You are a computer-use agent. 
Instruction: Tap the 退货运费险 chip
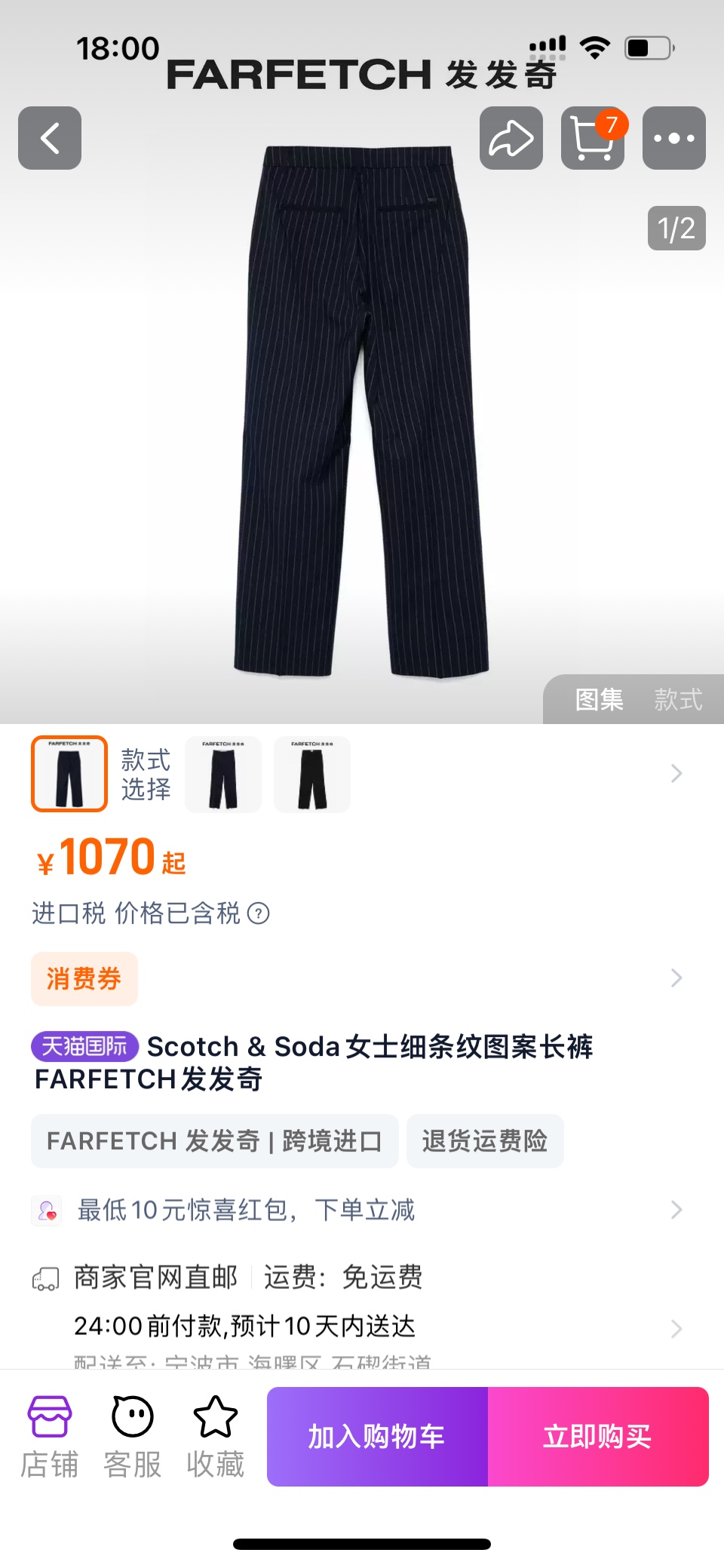pos(485,1141)
